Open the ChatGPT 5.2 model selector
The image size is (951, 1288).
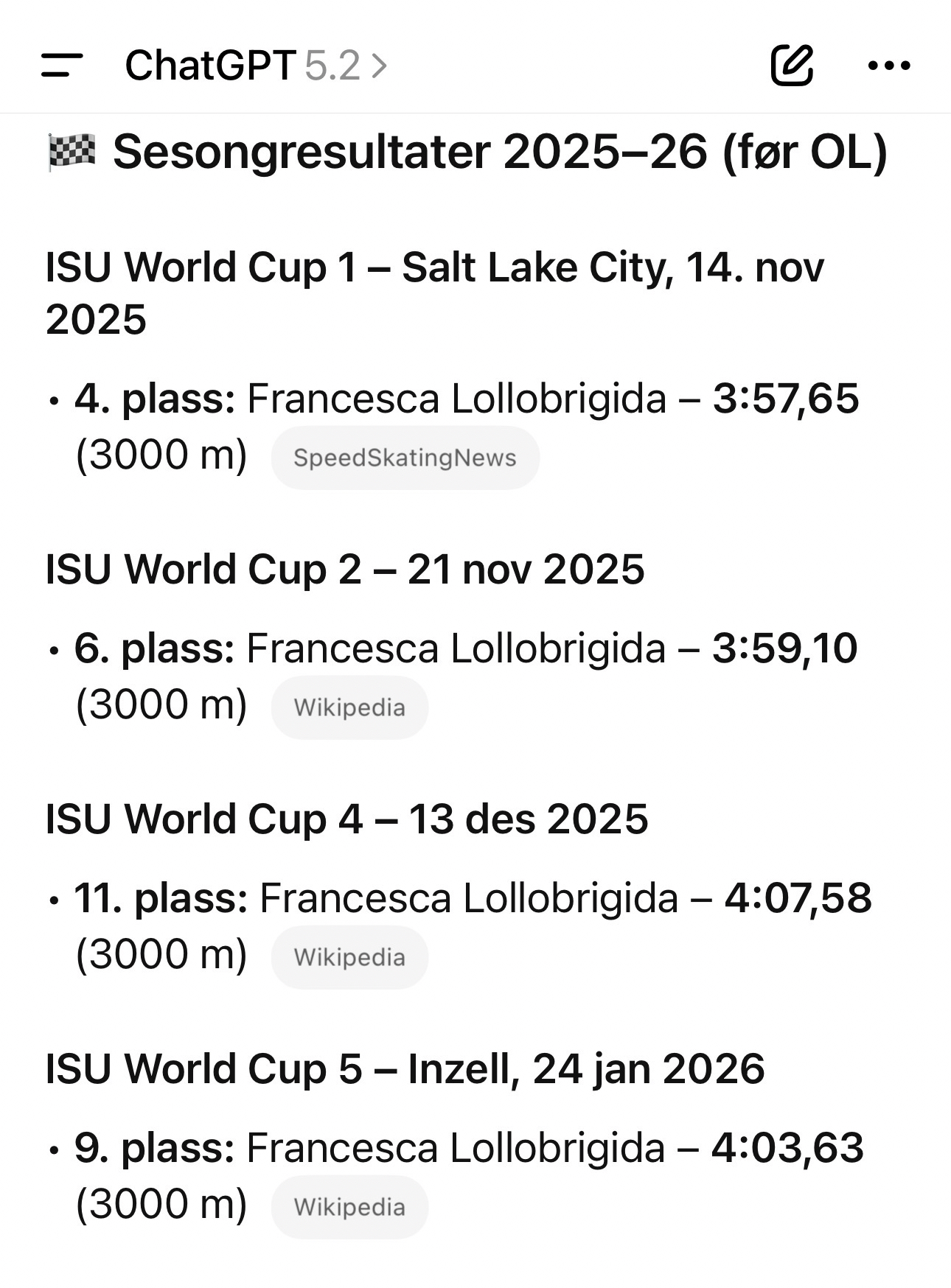256,66
